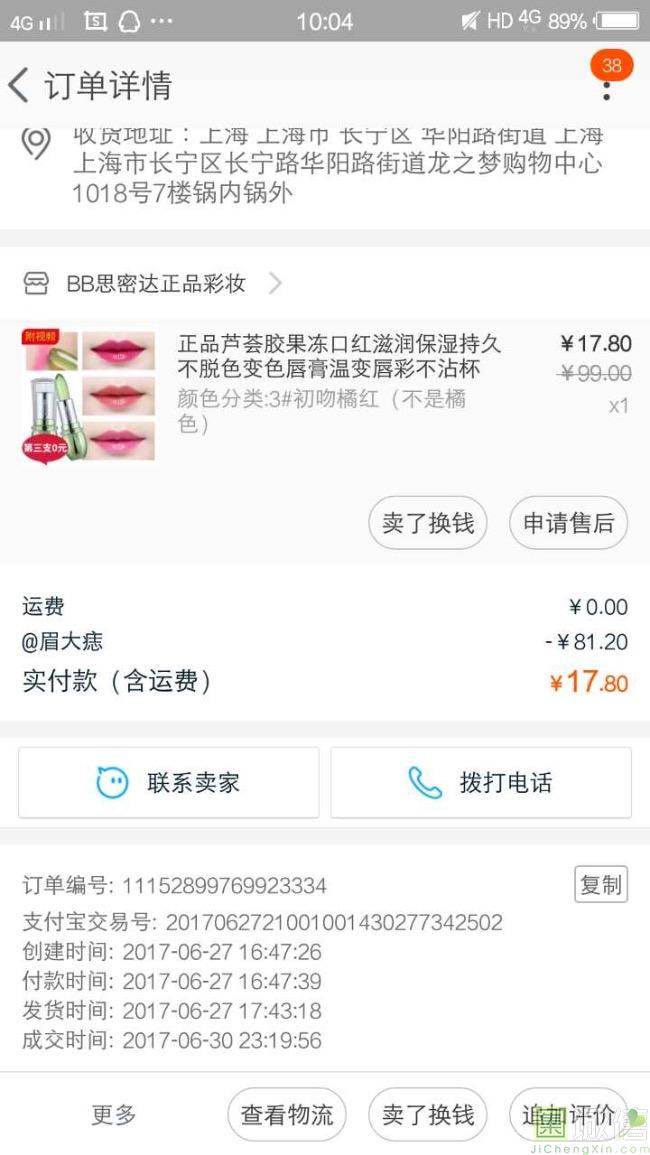Tap 卖了换钱 beside 申请售后

pyautogui.click(x=428, y=523)
